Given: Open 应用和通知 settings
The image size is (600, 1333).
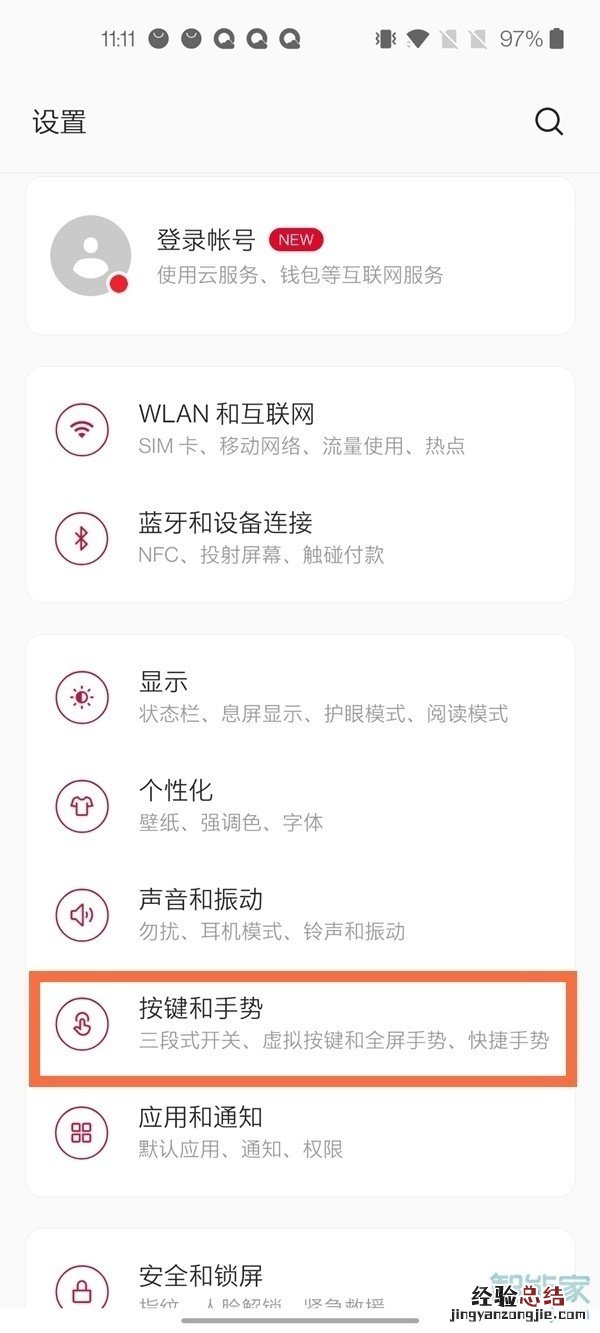Looking at the screenshot, I should coord(300,1132).
